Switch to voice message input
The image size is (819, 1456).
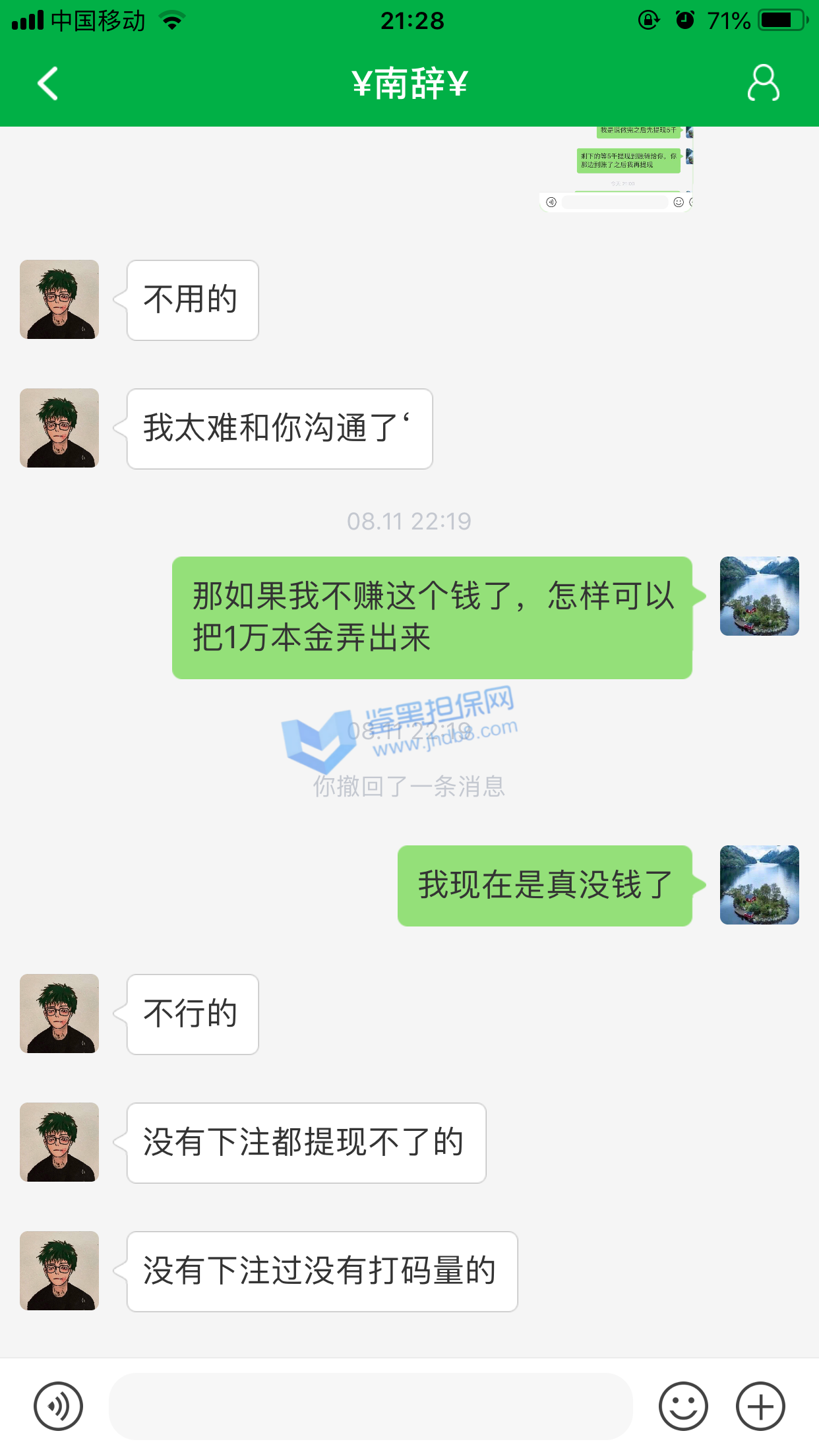point(58,1406)
